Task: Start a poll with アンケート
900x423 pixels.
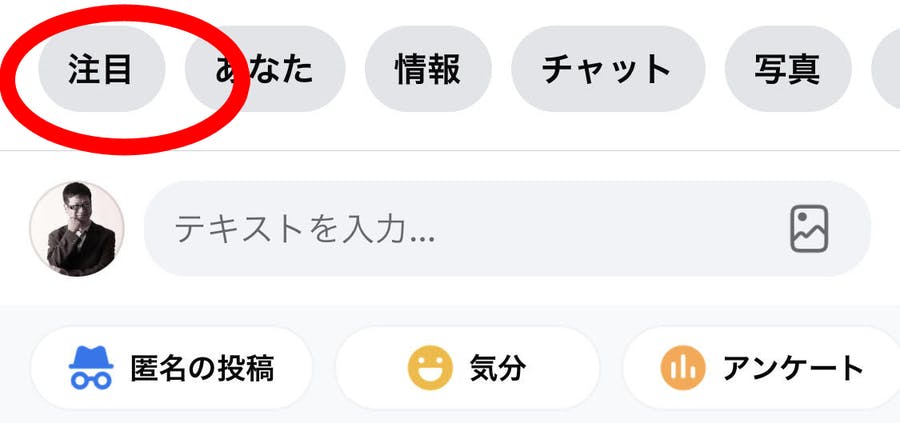Action: [x=762, y=368]
